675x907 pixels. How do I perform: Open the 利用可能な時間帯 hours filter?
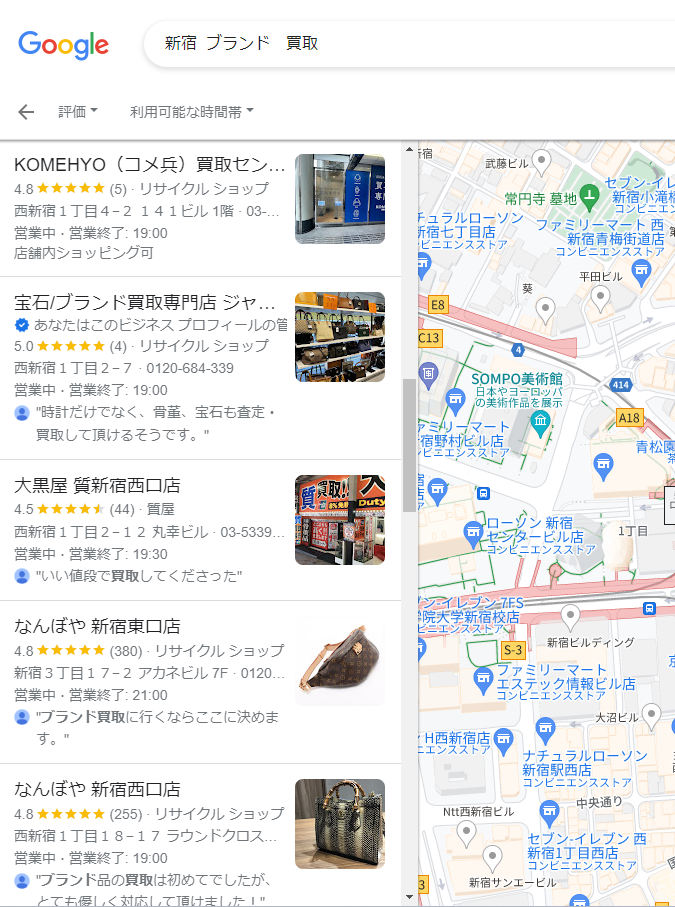pos(192,112)
